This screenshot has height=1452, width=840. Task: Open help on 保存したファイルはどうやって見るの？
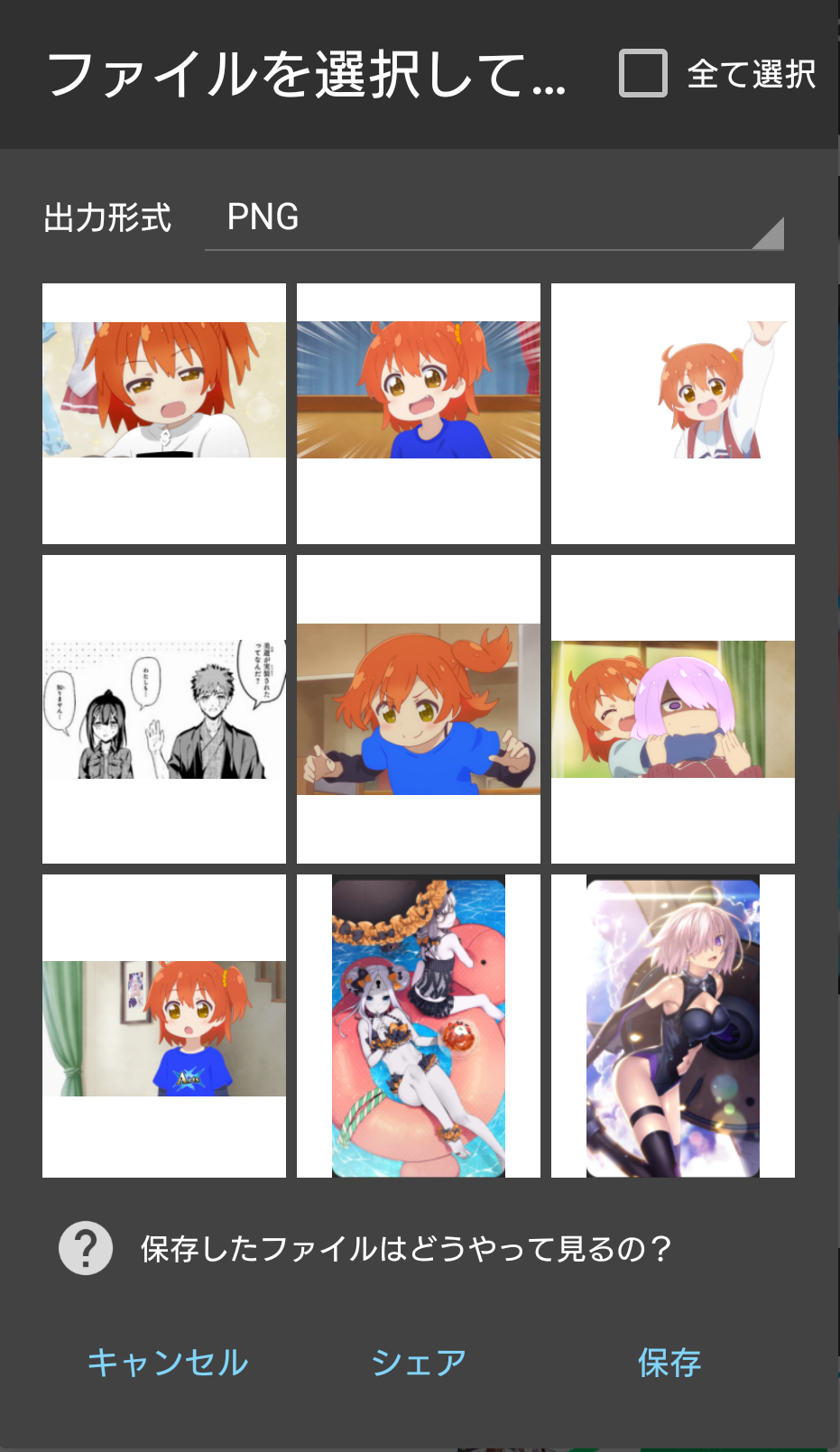[x=86, y=1249]
